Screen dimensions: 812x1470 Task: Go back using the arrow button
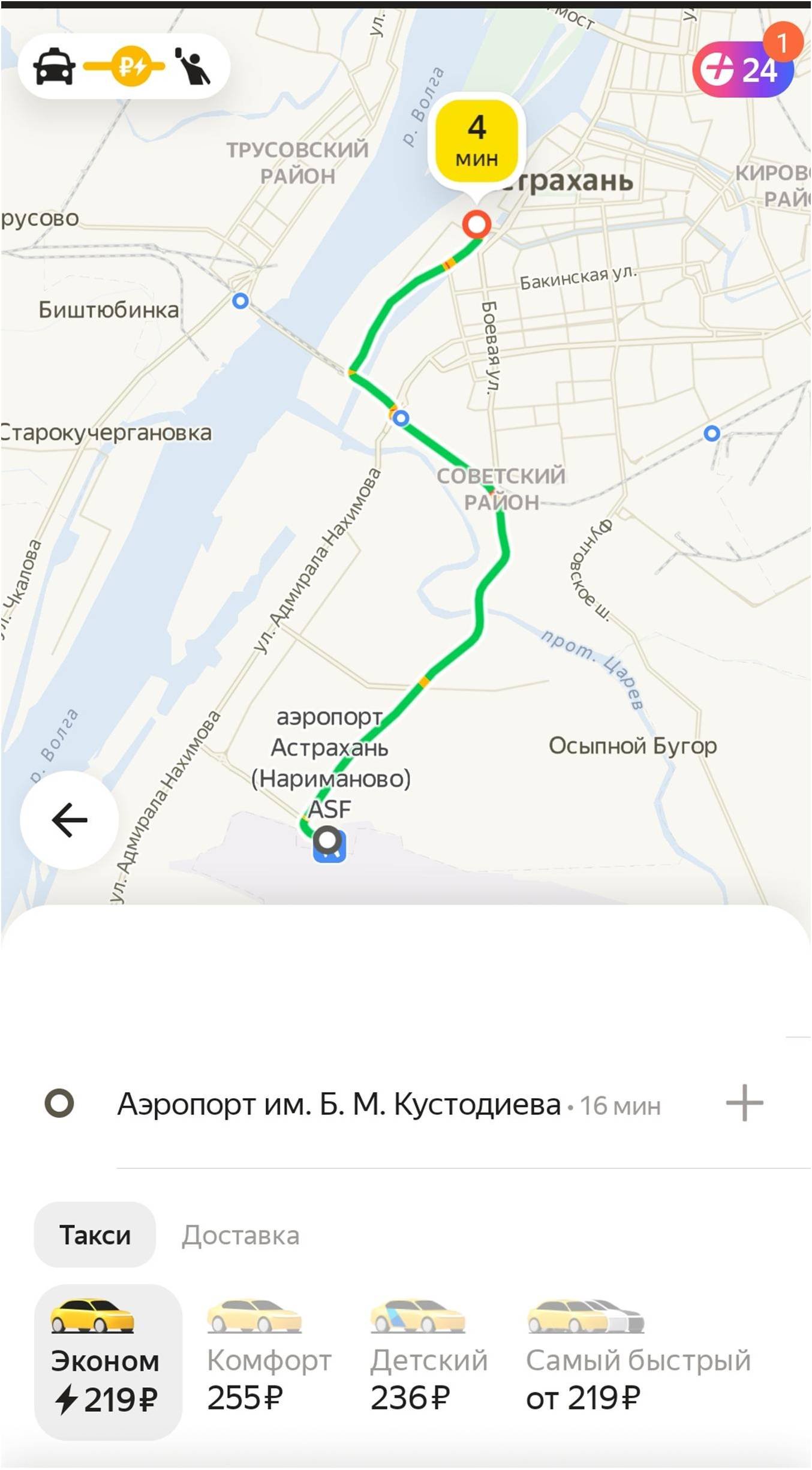[70, 820]
